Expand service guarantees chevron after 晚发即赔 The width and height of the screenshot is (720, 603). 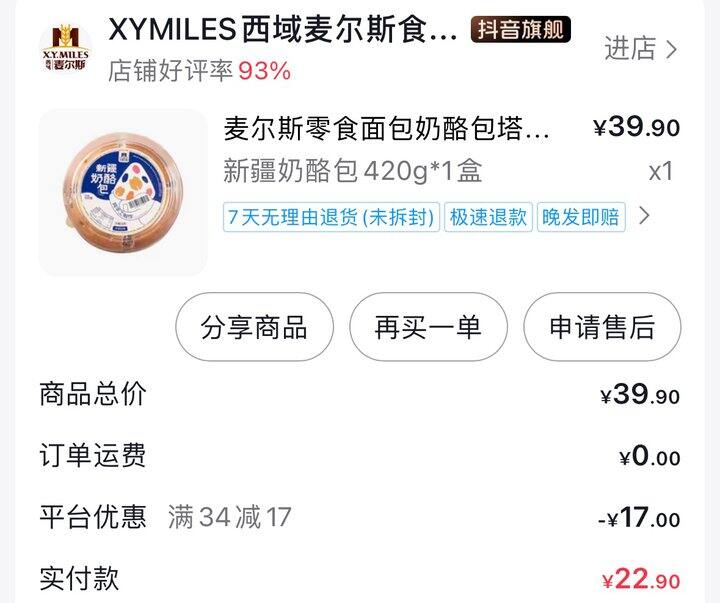(645, 216)
